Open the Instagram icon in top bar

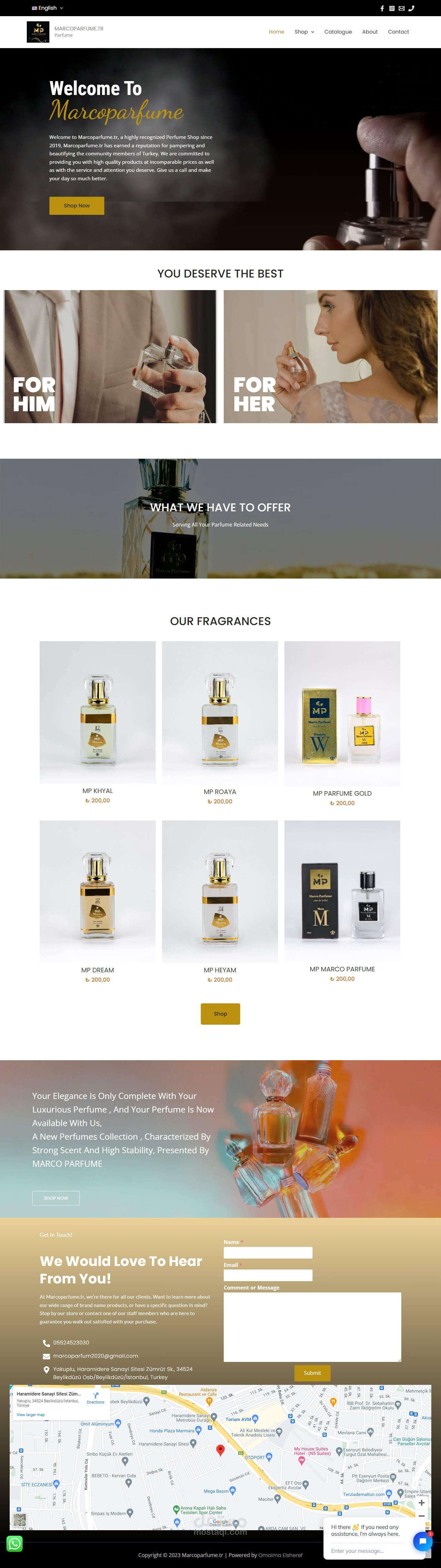(x=392, y=8)
